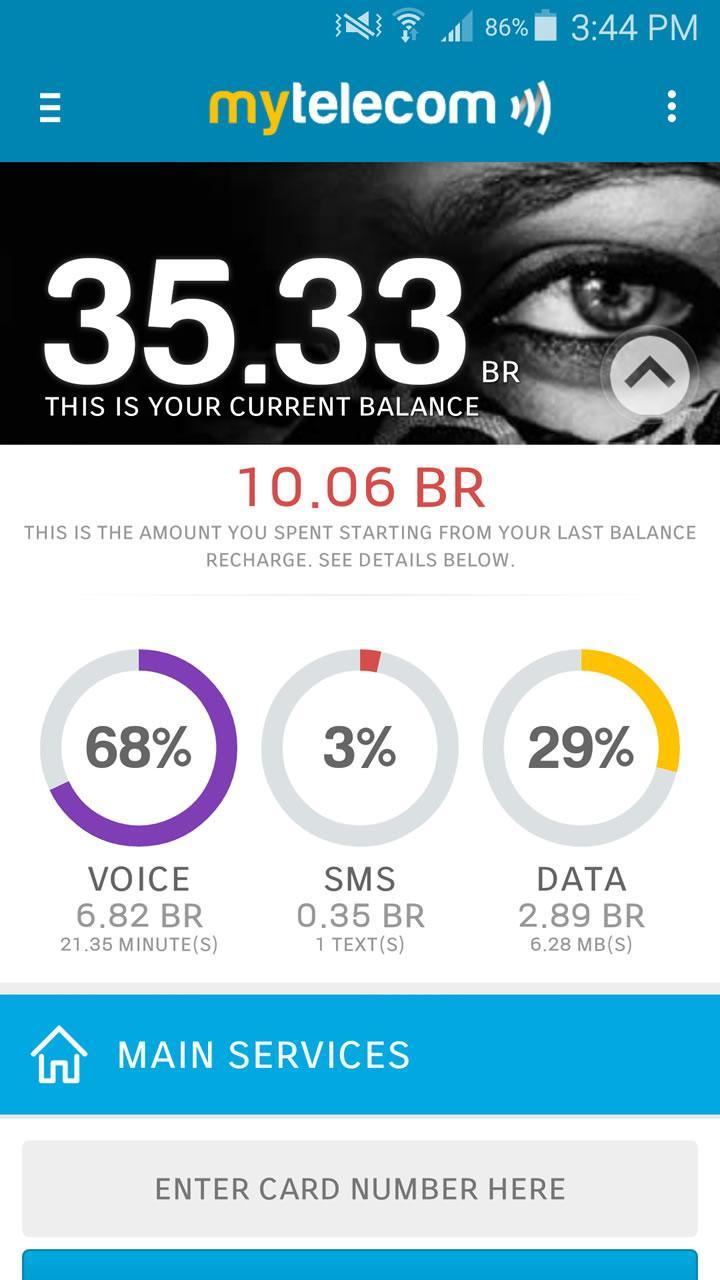Click the 68% voice progress circle
This screenshot has height=1280, width=720.
pos(137,745)
